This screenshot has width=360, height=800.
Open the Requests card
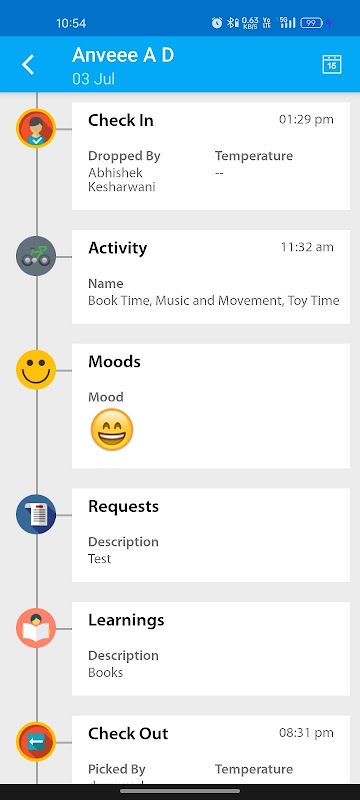click(211, 535)
